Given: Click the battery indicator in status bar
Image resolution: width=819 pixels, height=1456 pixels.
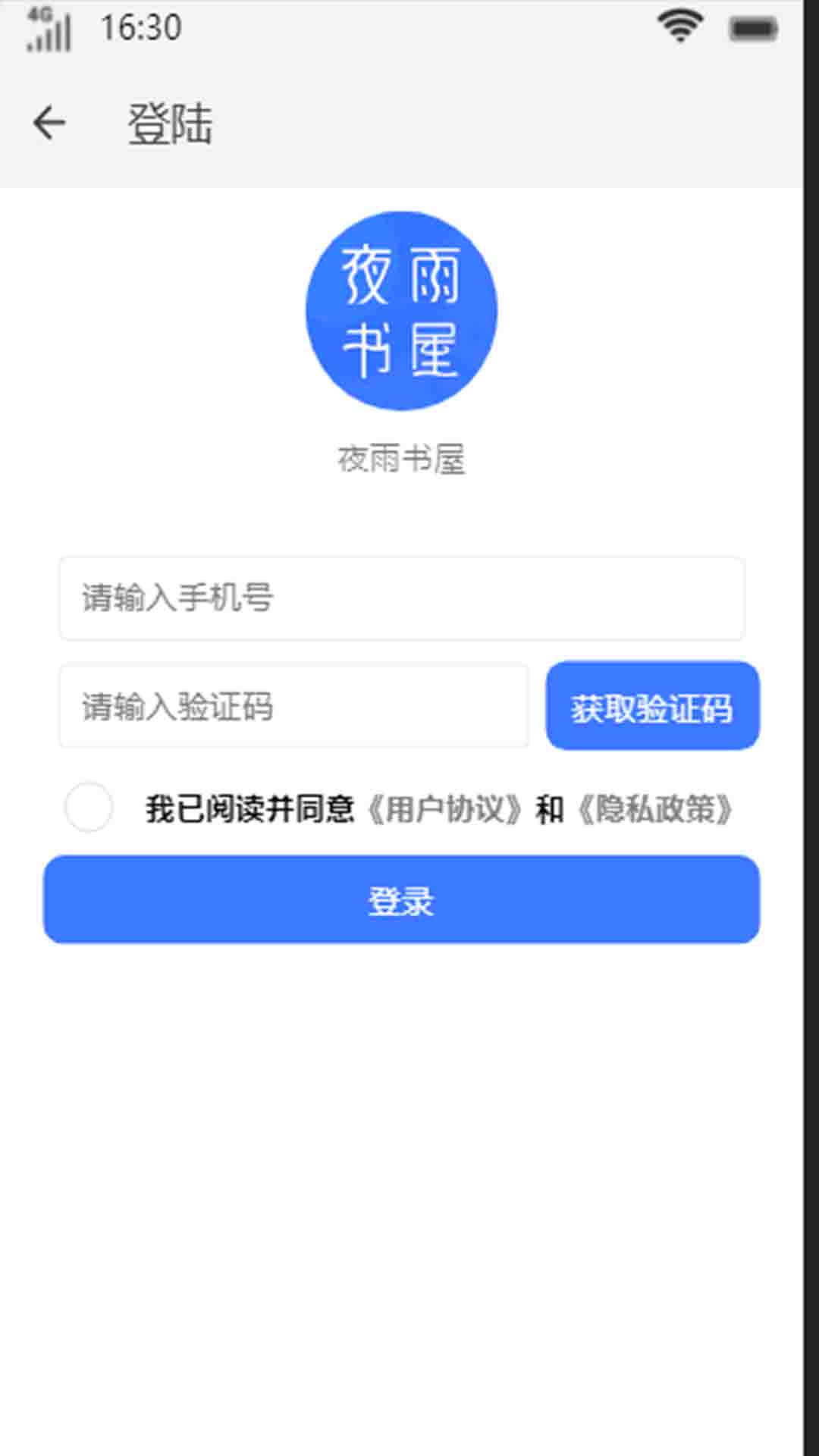Looking at the screenshot, I should click(x=753, y=27).
